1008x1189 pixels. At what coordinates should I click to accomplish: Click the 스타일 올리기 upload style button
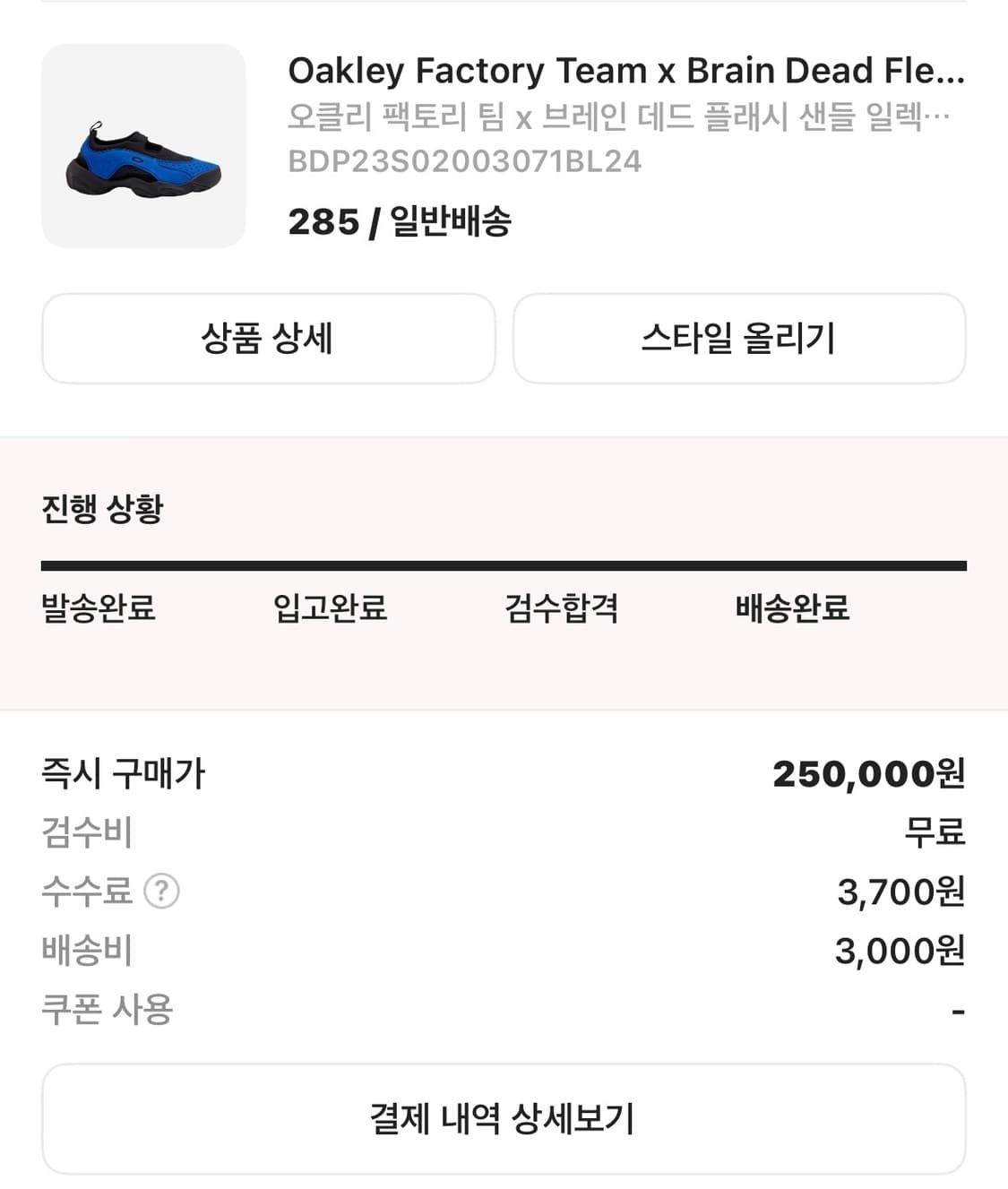click(740, 339)
